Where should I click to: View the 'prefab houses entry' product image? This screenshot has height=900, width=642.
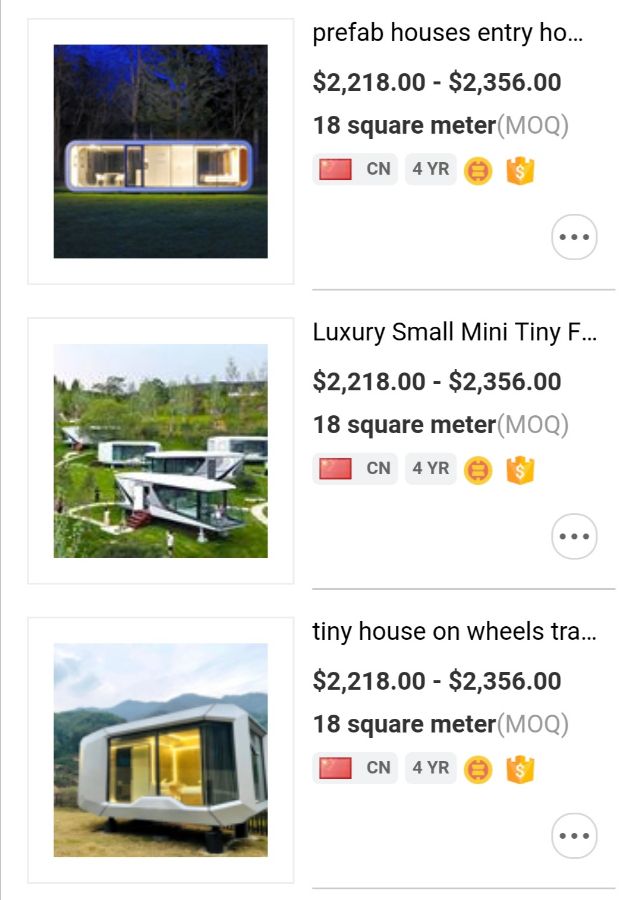[161, 151]
